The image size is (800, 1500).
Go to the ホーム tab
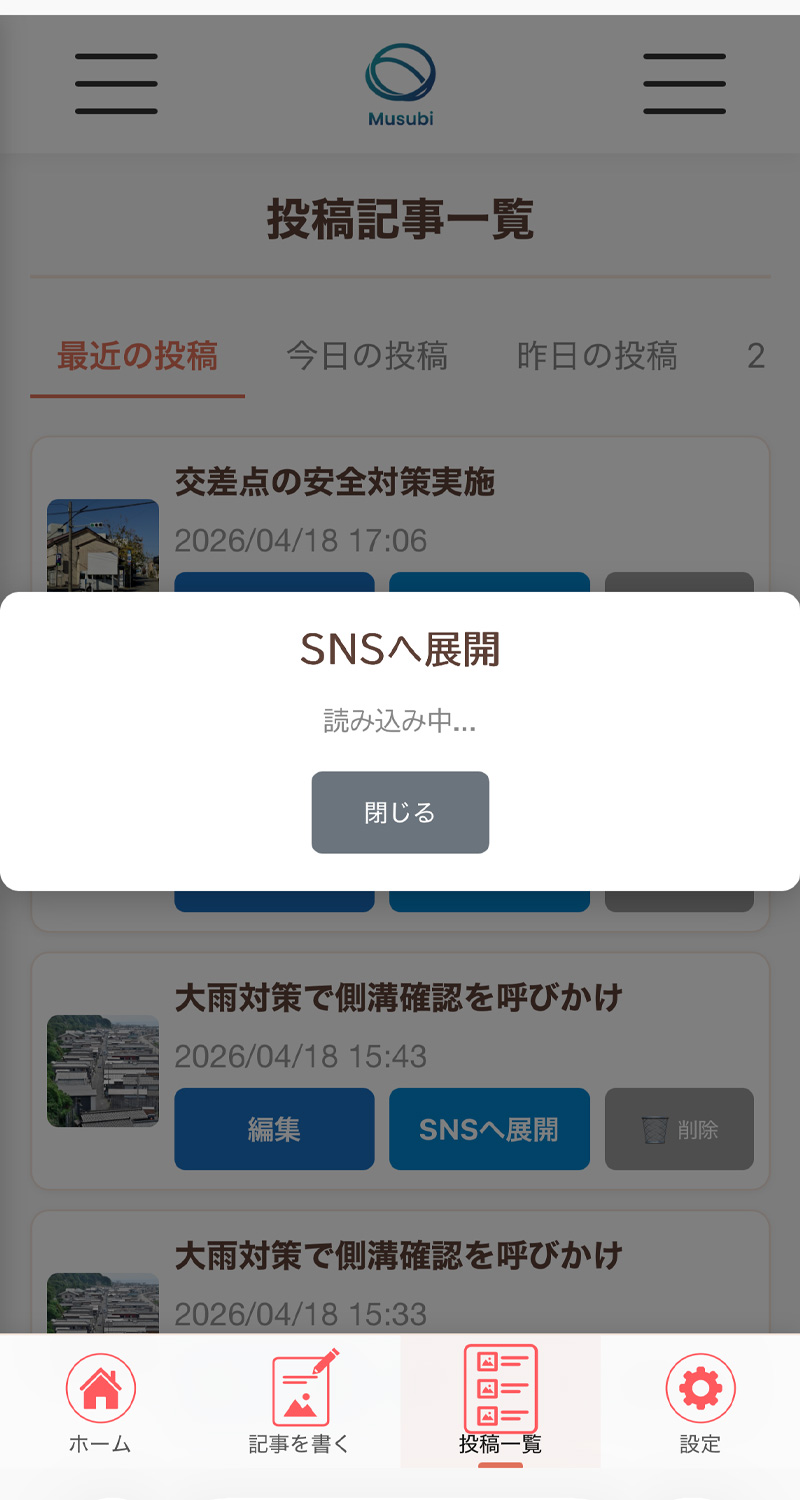click(x=100, y=1400)
